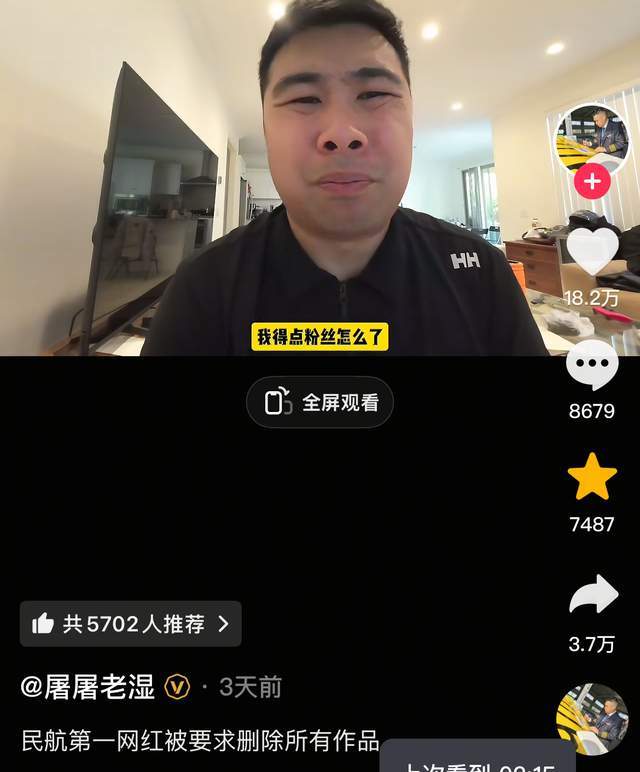Favorite the video with the star icon
The image size is (640, 772).
[x=592, y=478]
